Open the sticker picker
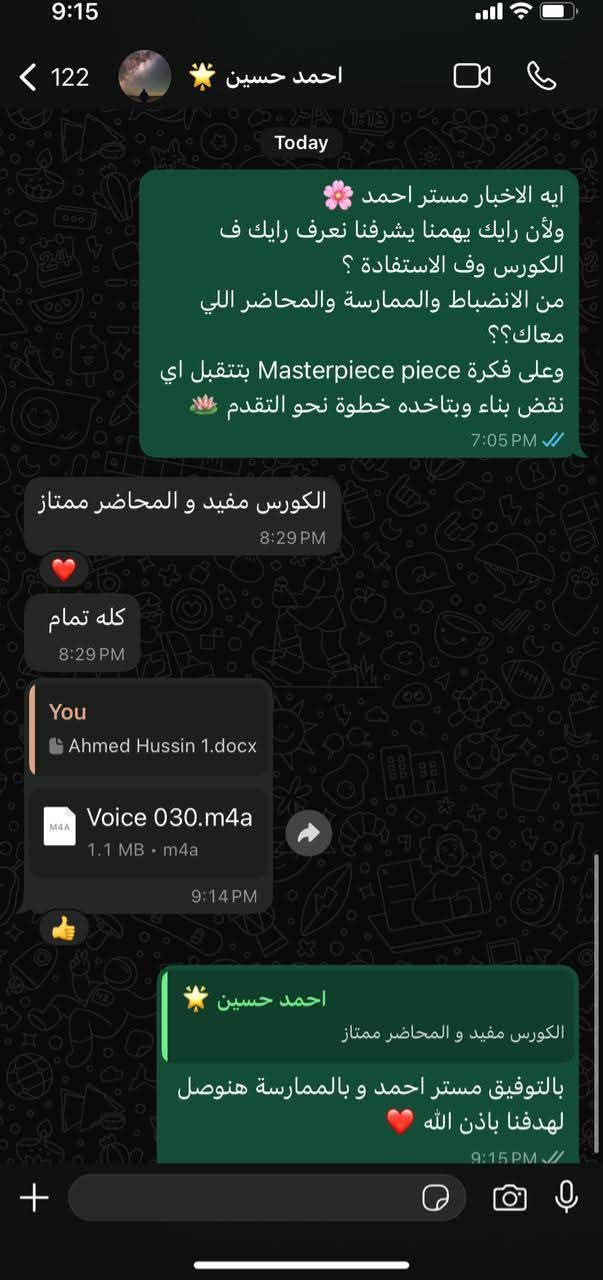The width and height of the screenshot is (603, 1280). (x=435, y=1198)
